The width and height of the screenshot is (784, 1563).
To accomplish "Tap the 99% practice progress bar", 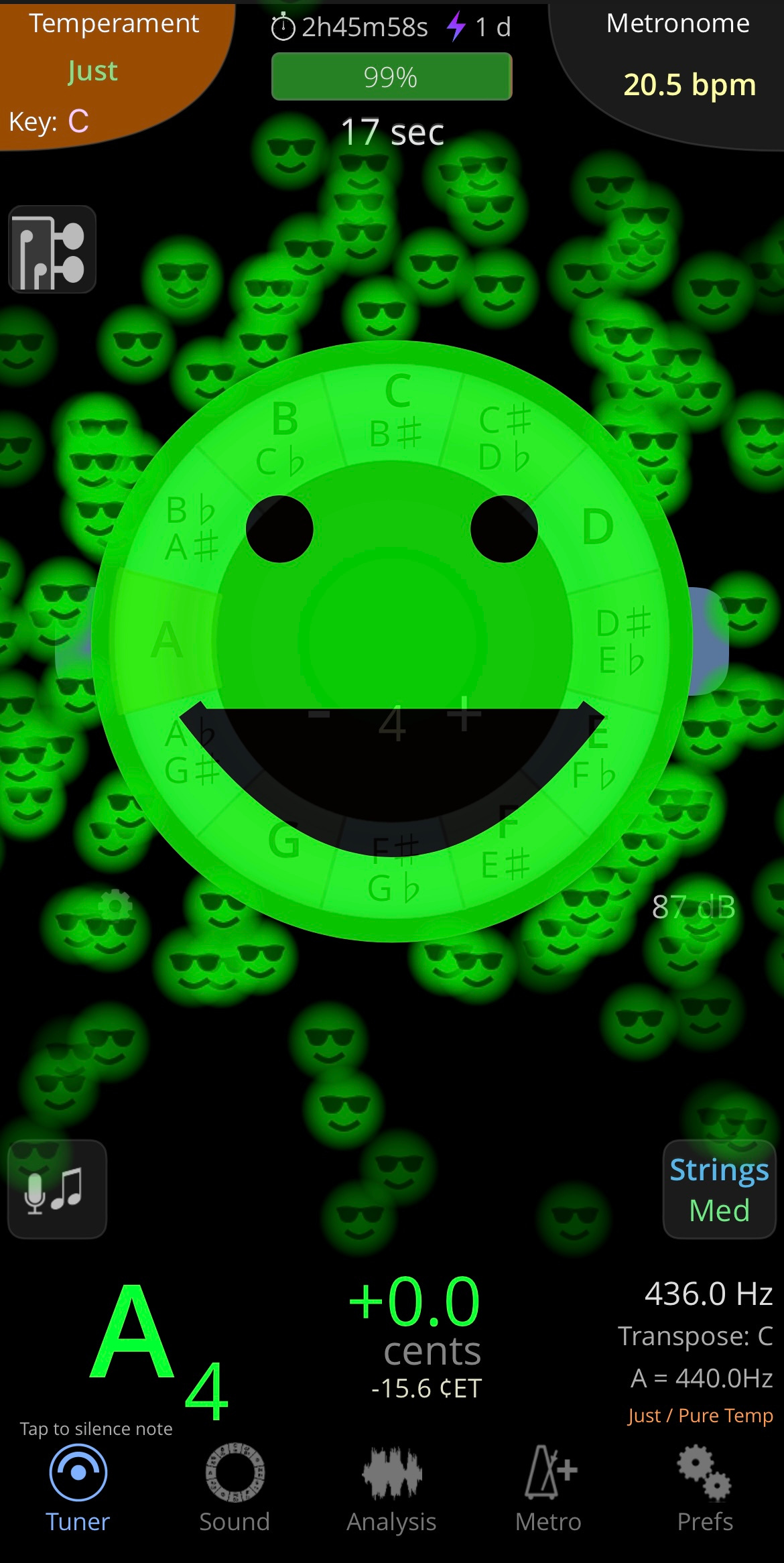I will pos(392,76).
